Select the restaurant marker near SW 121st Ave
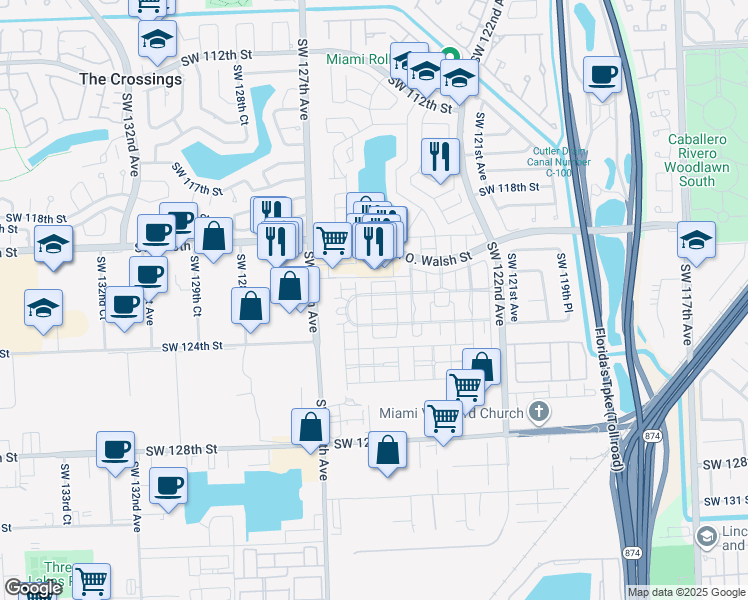 tap(440, 156)
